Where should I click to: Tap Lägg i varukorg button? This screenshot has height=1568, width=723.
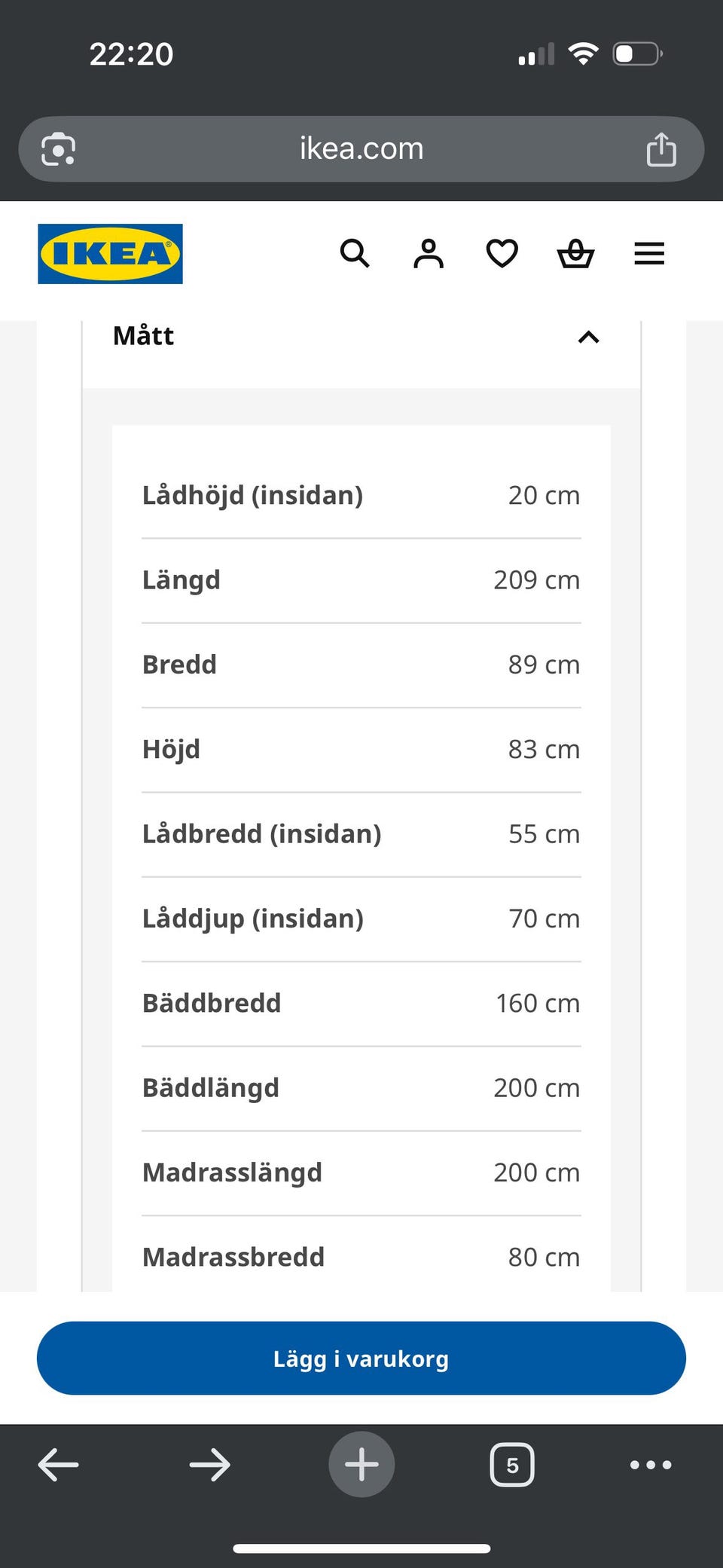point(361,1358)
